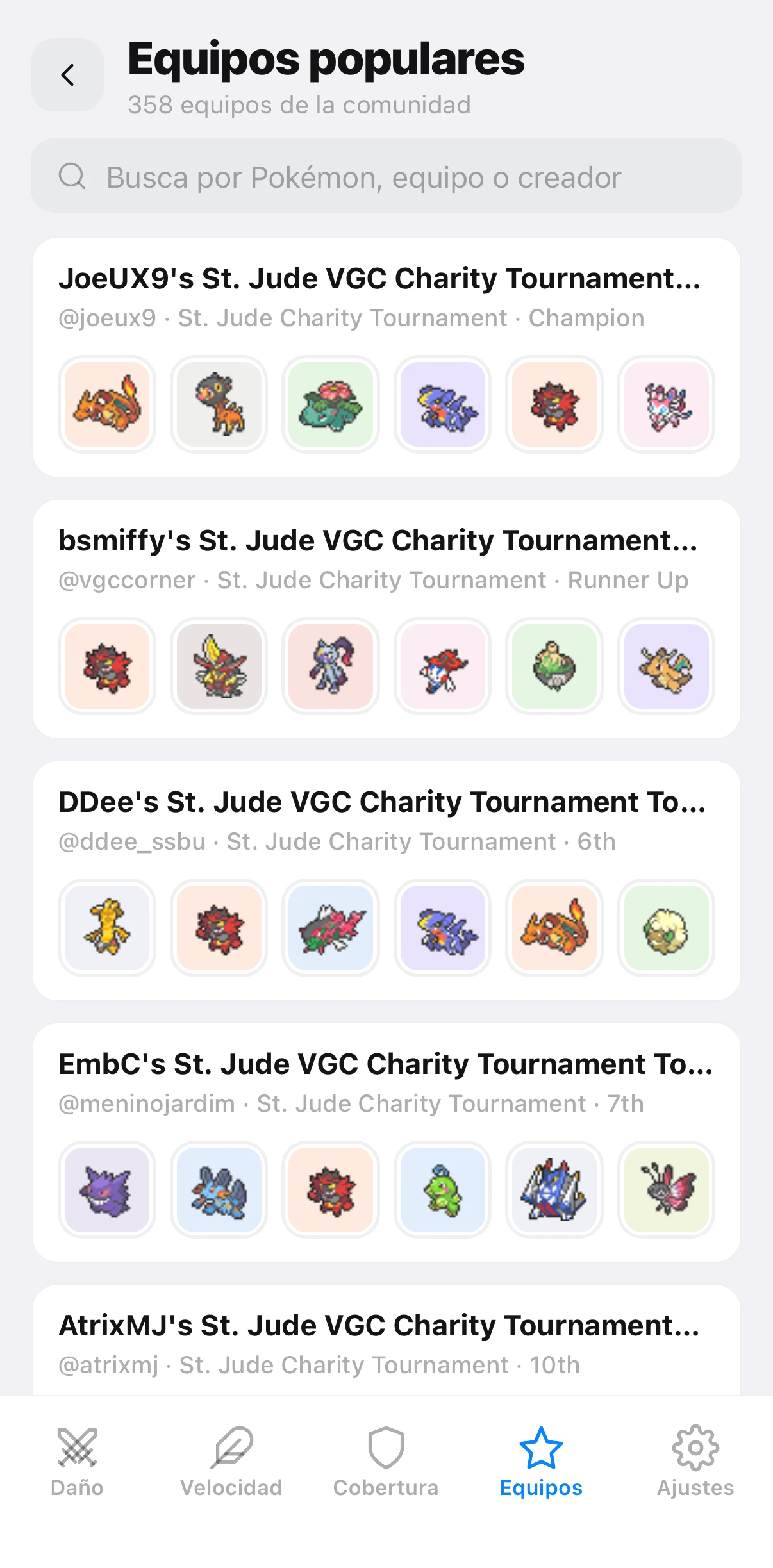Open bsmiffy's Runner Up team card
This screenshot has height=1568, width=773.
click(386, 619)
